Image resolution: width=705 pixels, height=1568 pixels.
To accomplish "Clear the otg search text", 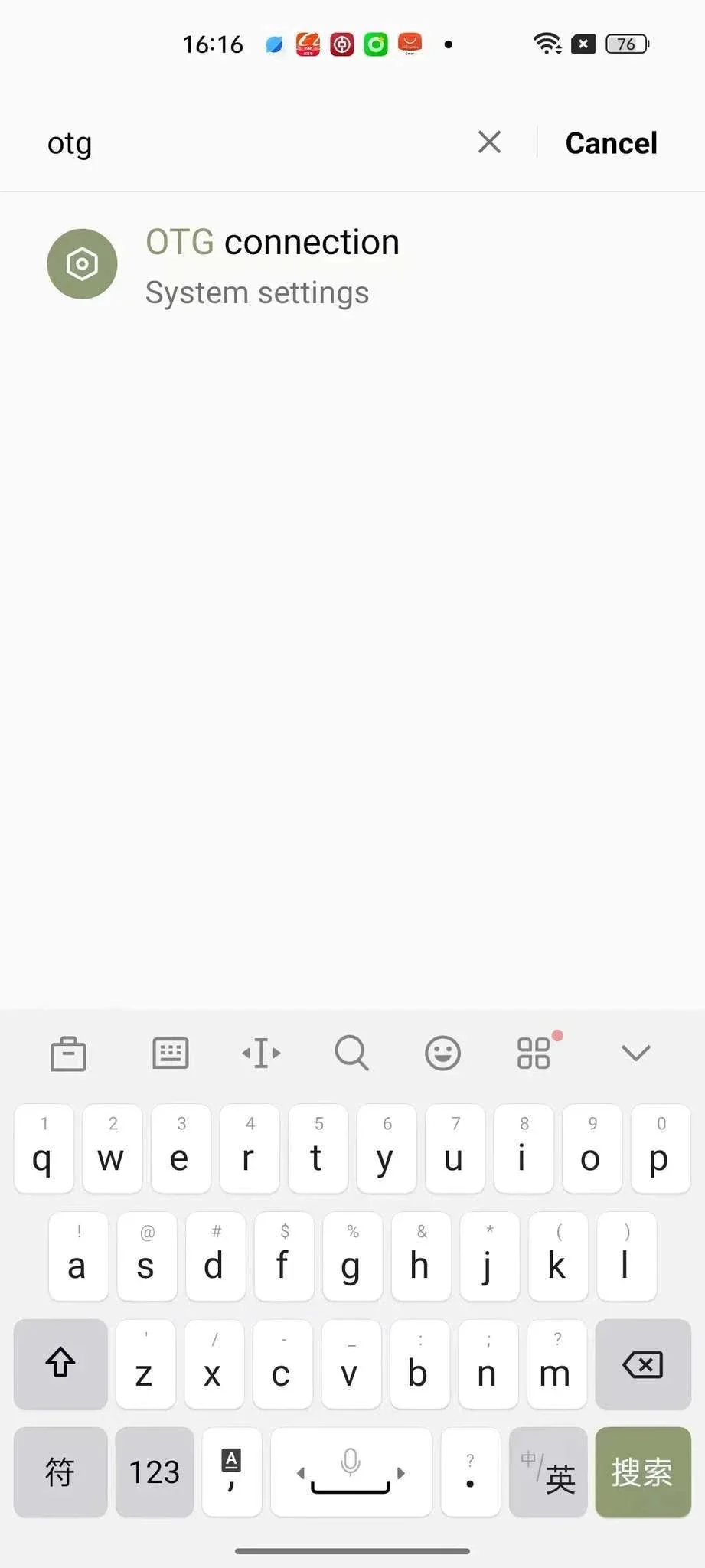I will (489, 142).
